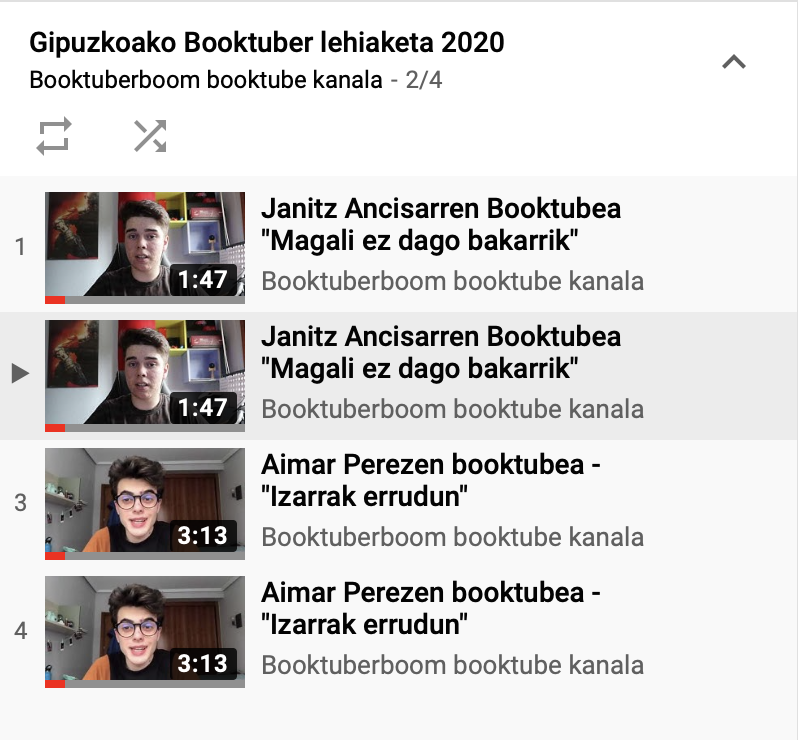
Task: Open video 3 Aimar Perezen booktubea
Action: [x=430, y=481]
